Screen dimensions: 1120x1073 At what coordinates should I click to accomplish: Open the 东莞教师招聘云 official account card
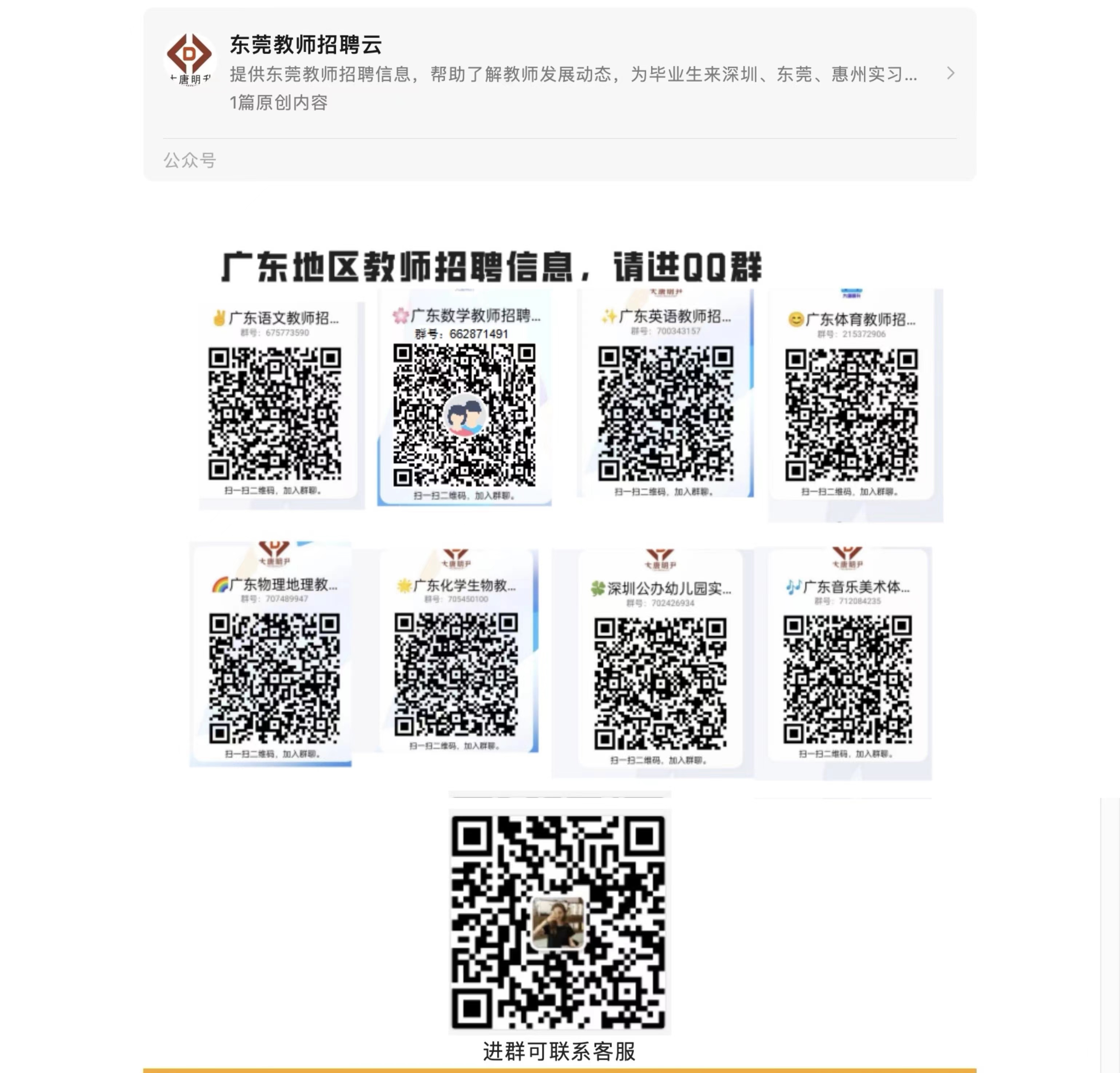click(x=559, y=73)
